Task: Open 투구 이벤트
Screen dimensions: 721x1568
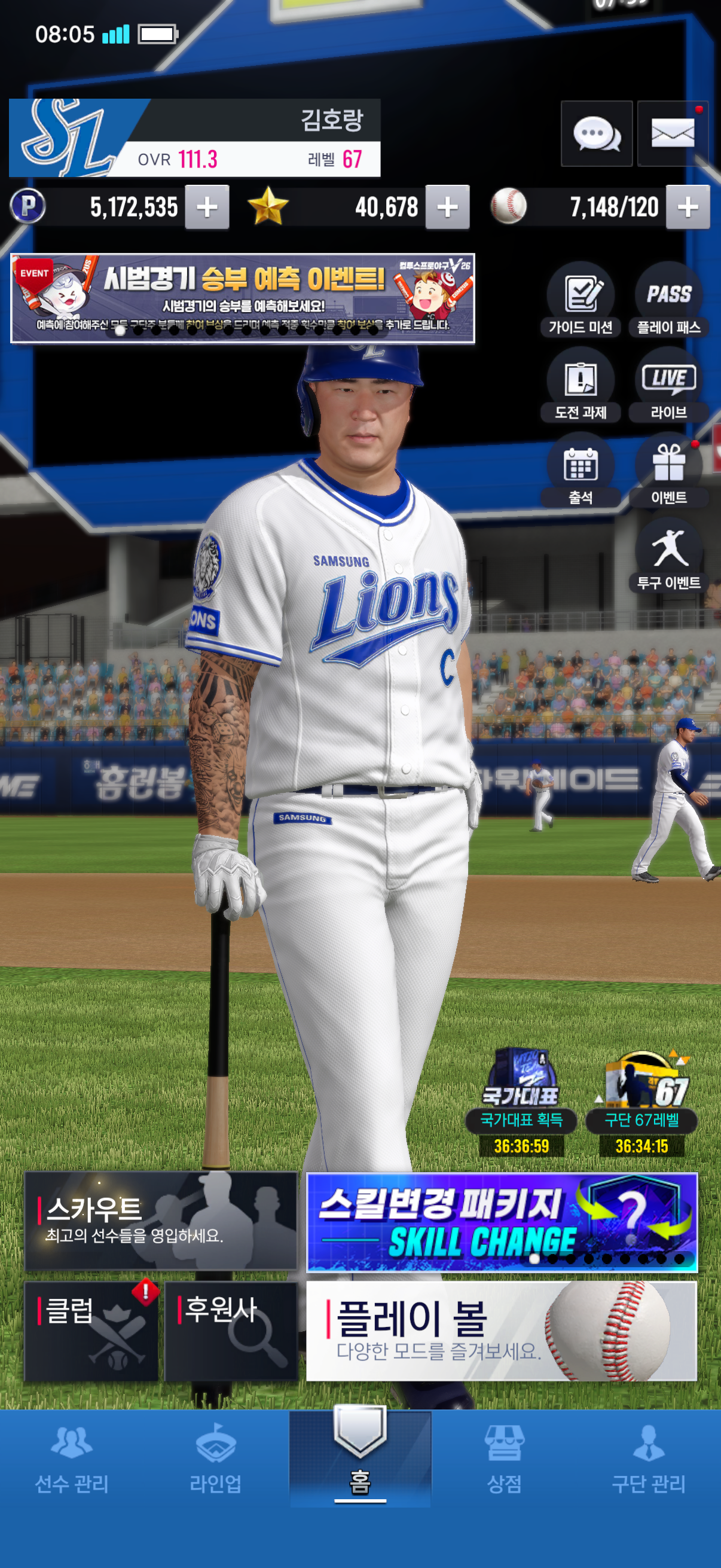Action: point(668,556)
